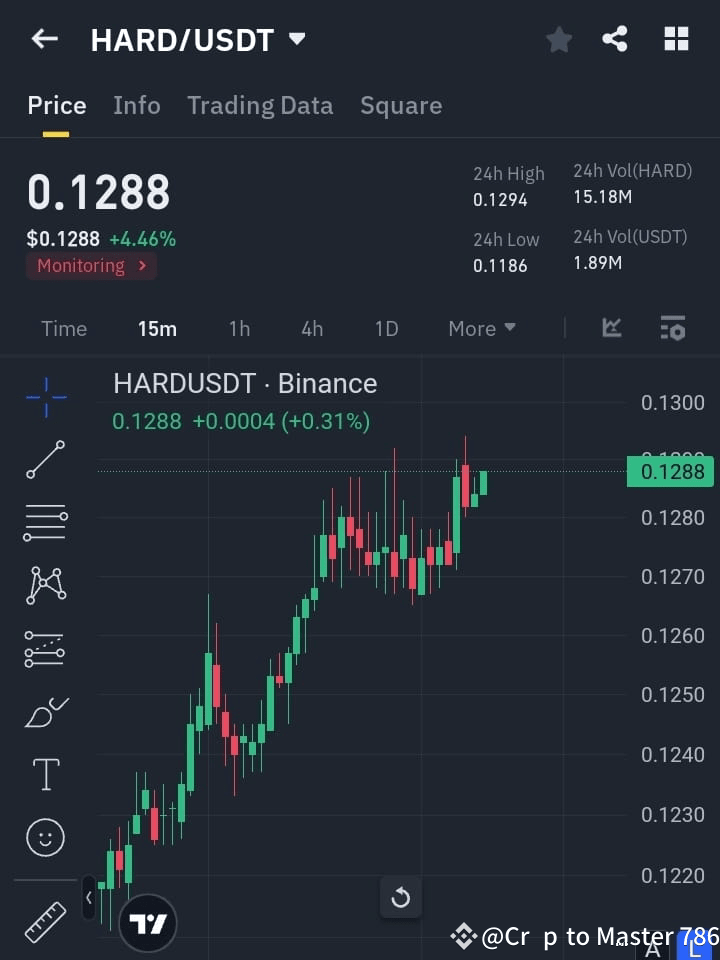Select the crosshair cursor tool
This screenshot has height=960, width=720.
45,397
